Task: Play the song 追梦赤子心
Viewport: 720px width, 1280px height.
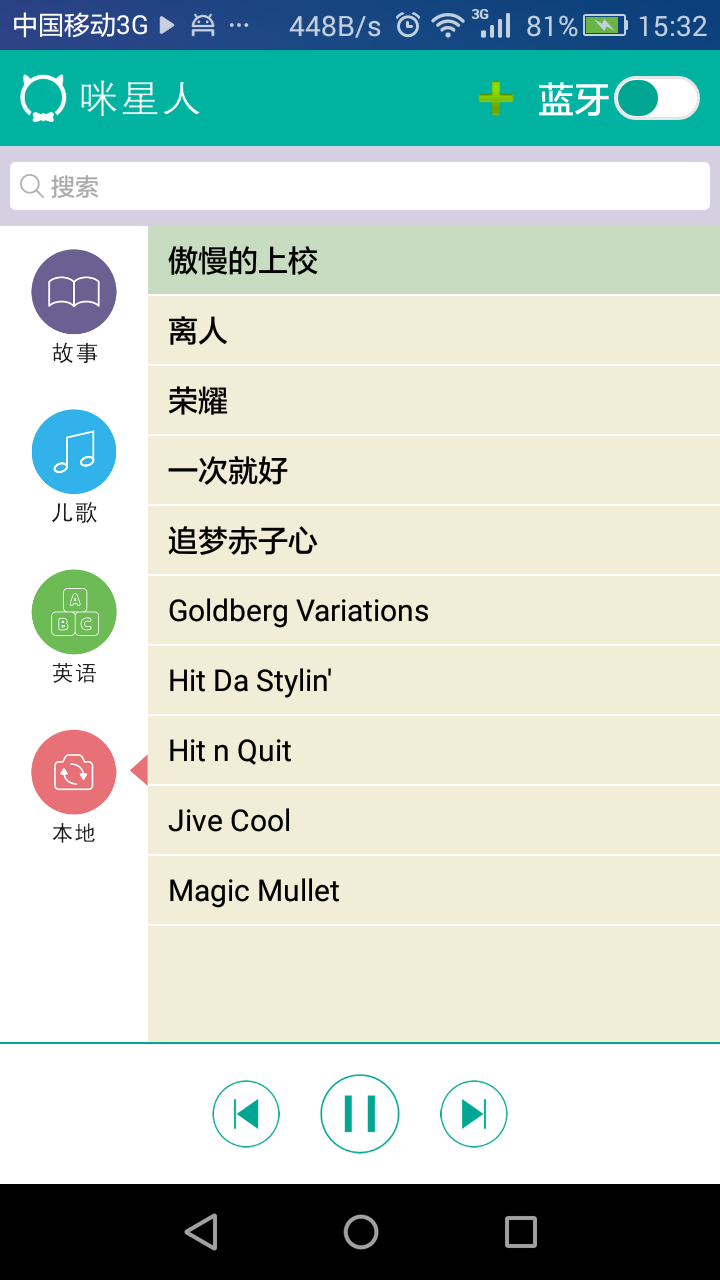Action: pos(434,541)
